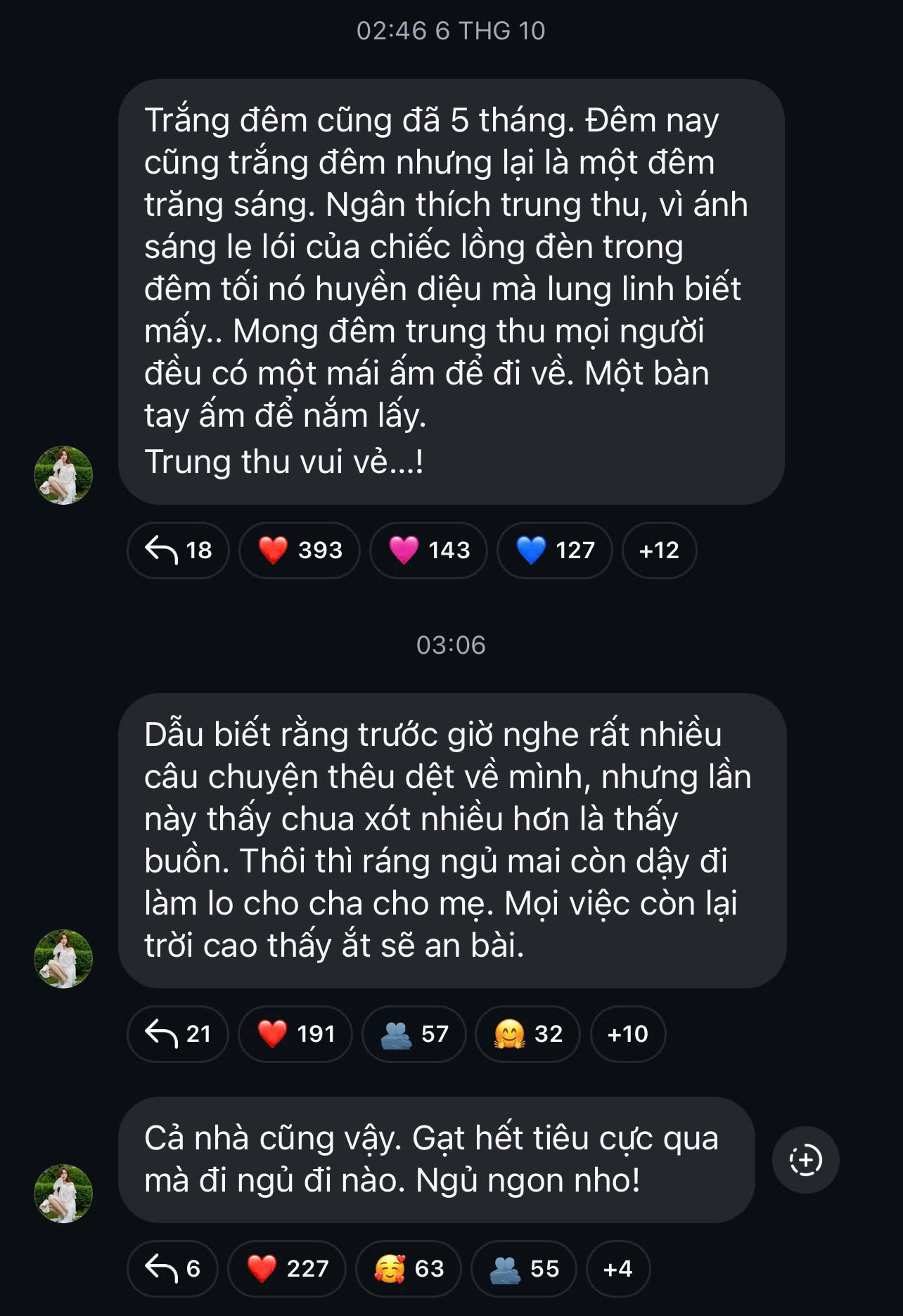The width and height of the screenshot is (903, 1316).
Task: Select the red heart reaction with count 227
Action: coord(286,1269)
